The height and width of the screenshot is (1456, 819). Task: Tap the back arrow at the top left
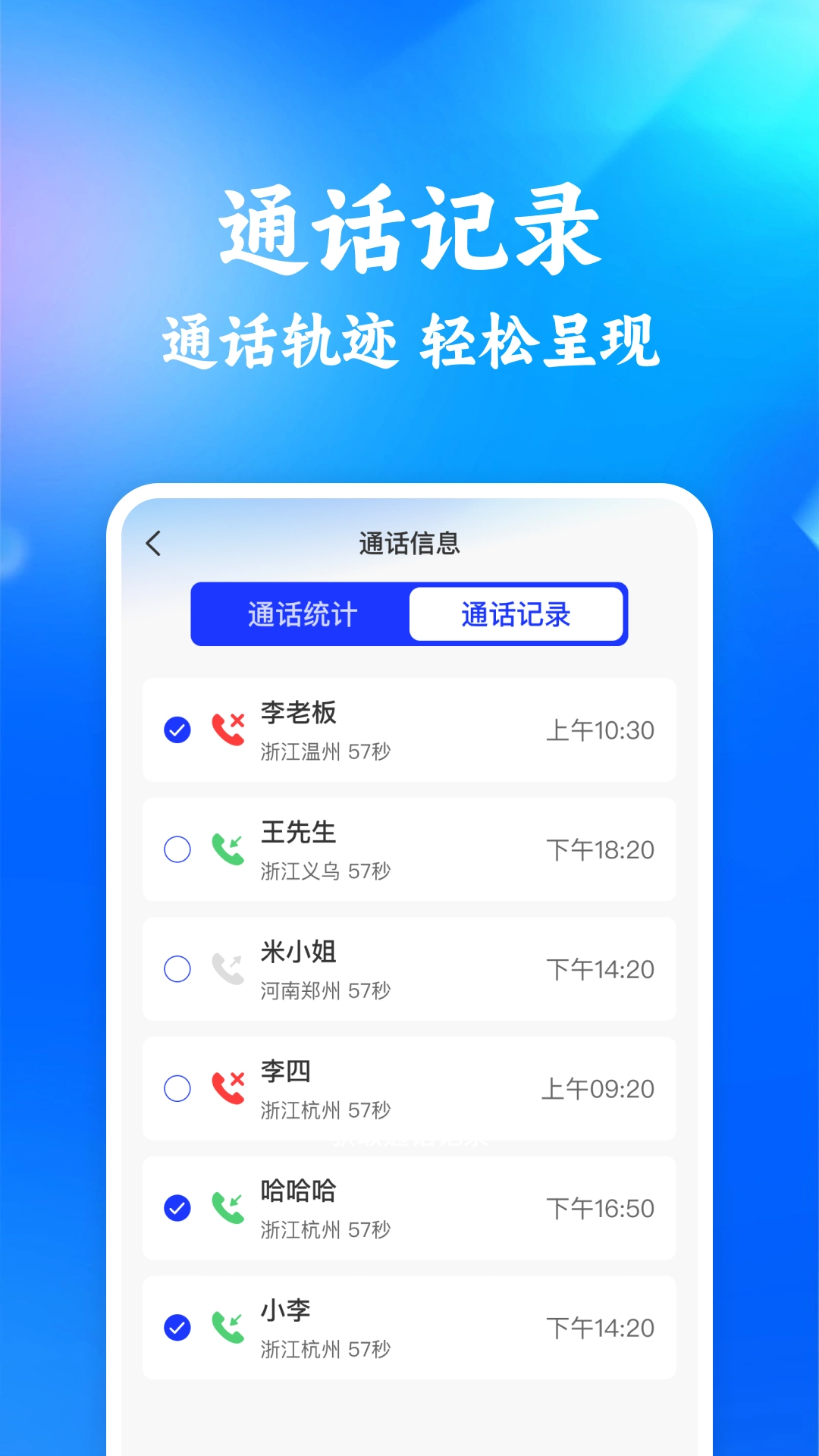(x=154, y=543)
